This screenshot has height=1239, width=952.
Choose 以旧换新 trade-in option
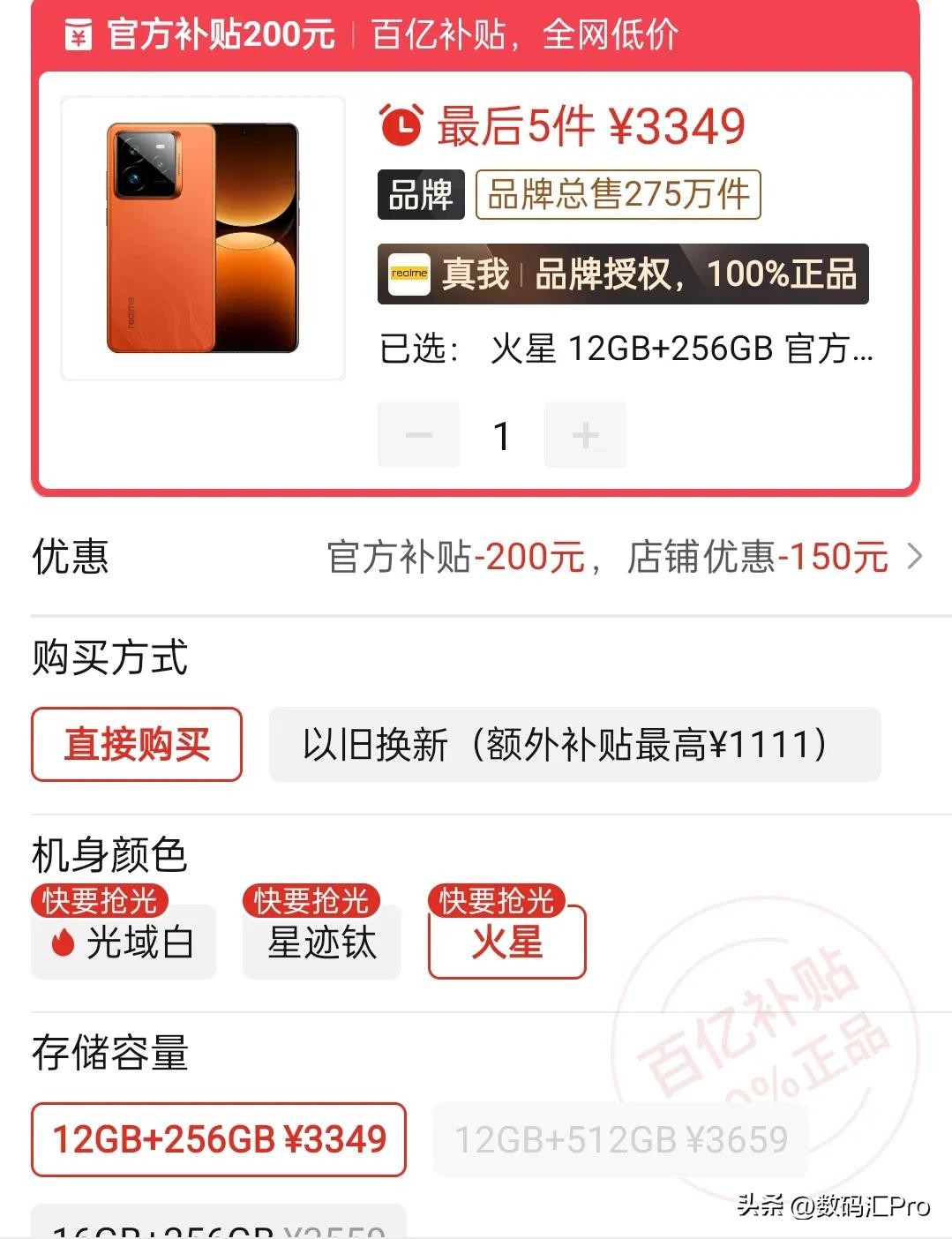coord(574,744)
